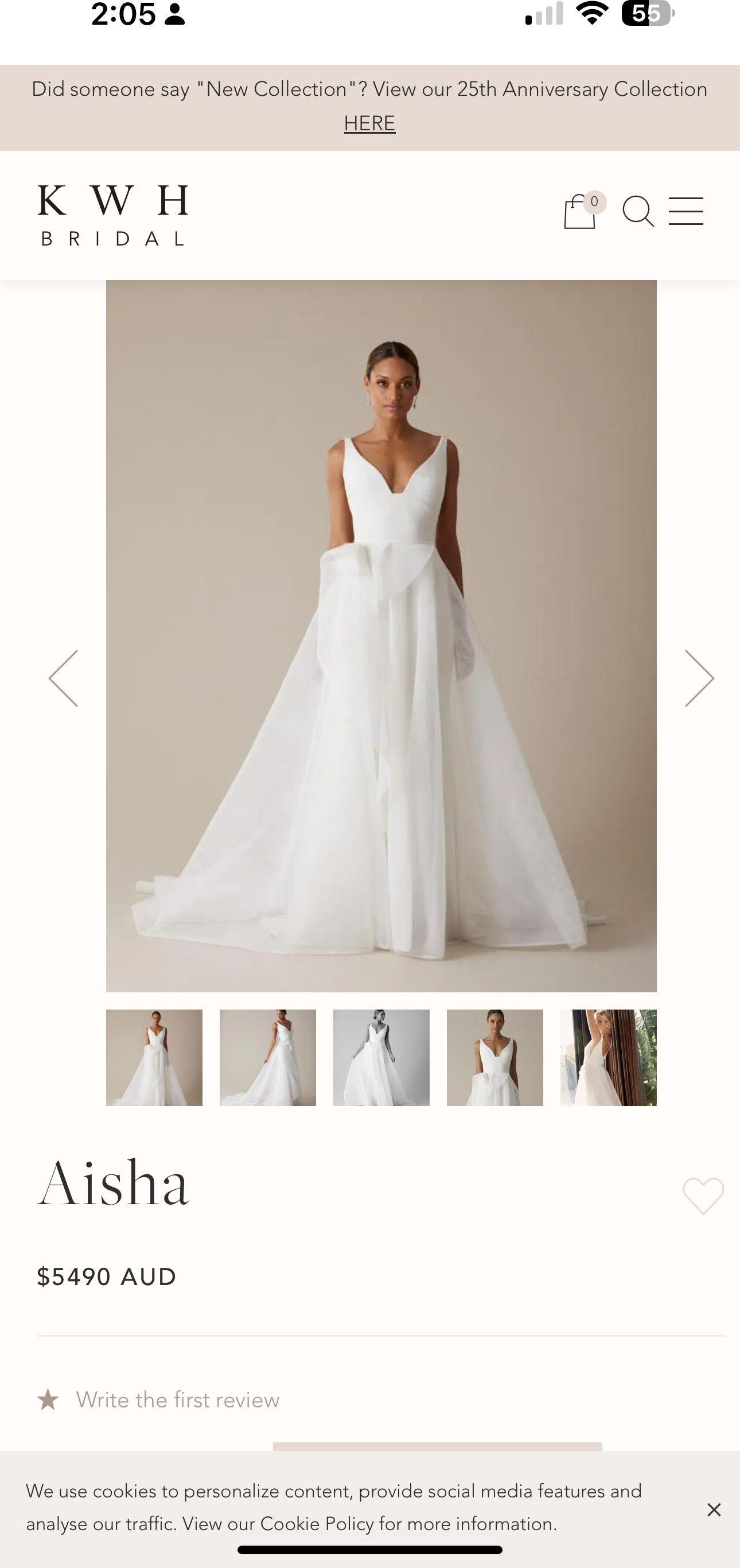Open the HERE link for Anniversary Collection

(369, 123)
